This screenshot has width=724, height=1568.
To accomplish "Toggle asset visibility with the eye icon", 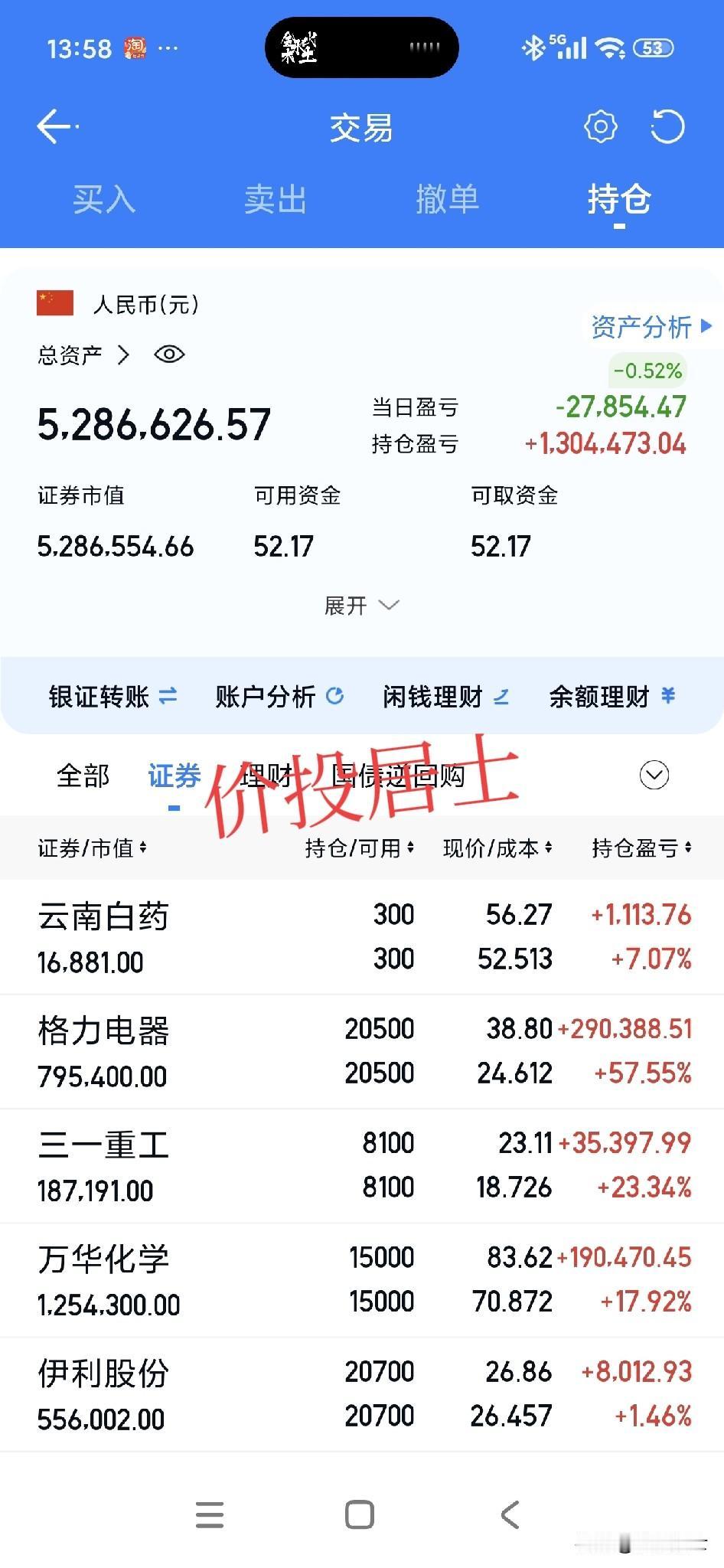I will tap(168, 354).
